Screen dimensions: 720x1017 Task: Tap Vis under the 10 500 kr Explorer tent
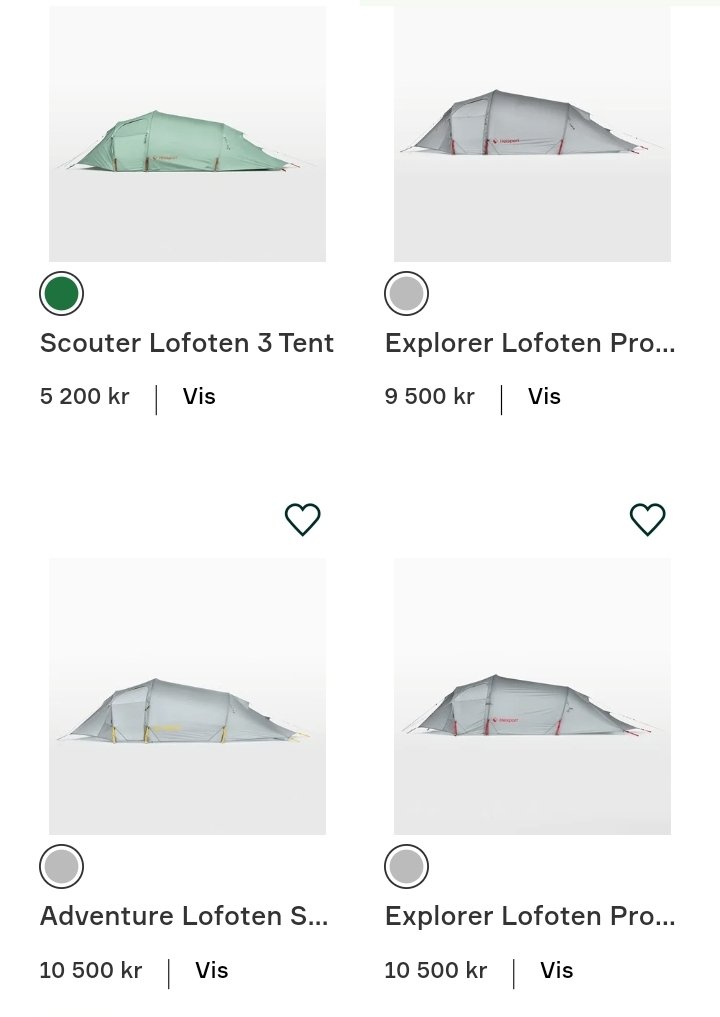(557, 971)
